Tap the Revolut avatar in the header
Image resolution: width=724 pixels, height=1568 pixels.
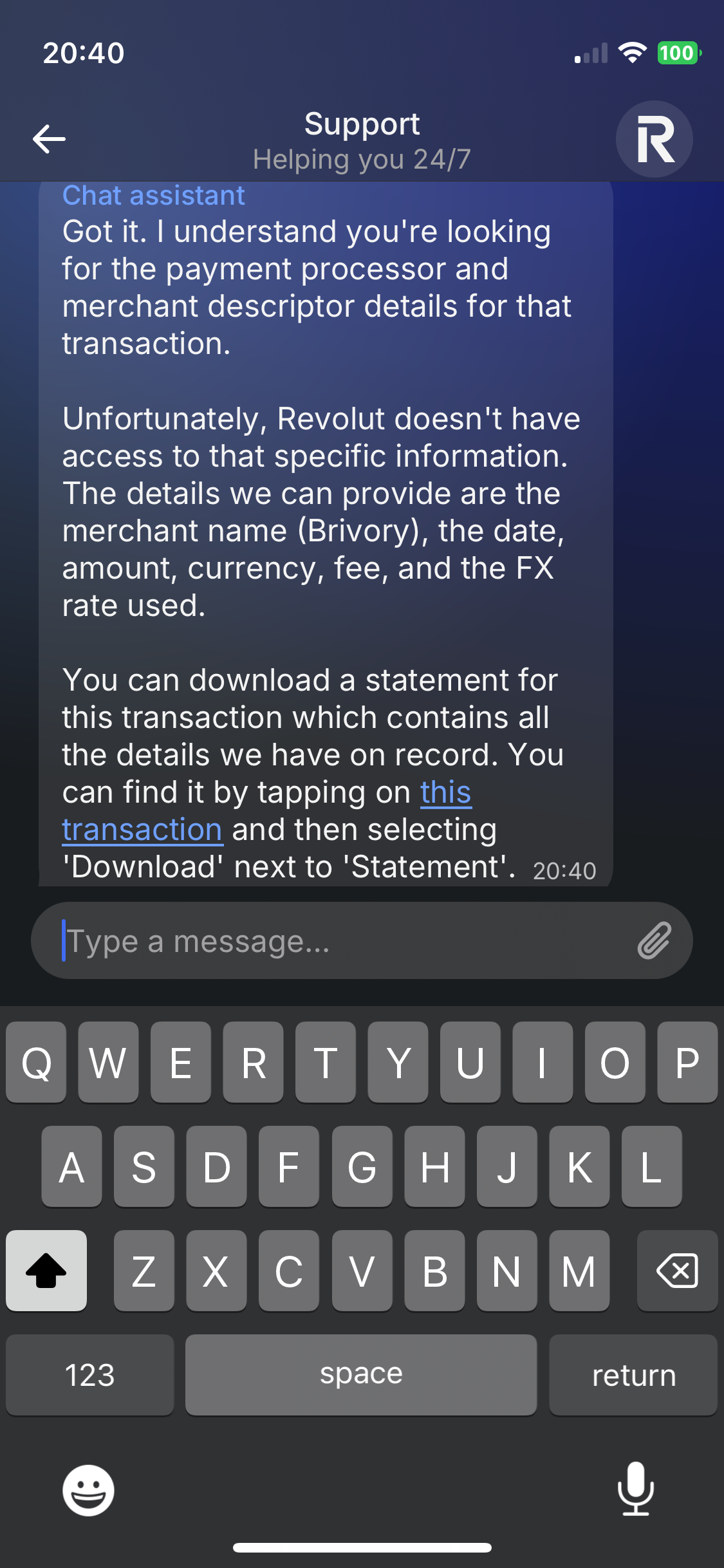tap(654, 139)
